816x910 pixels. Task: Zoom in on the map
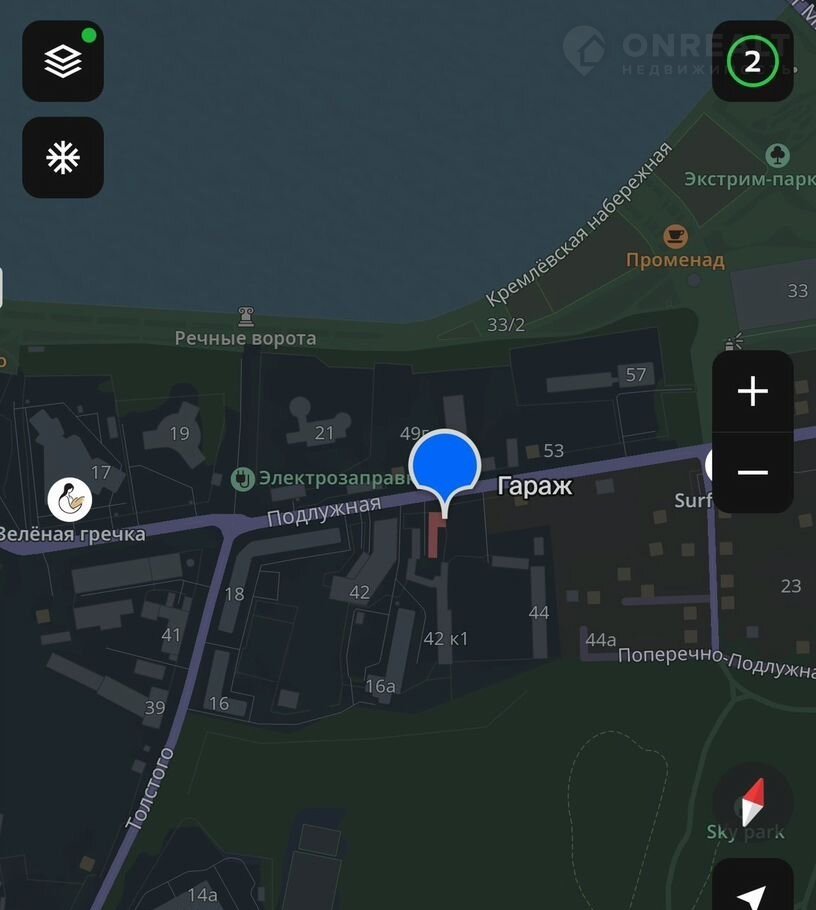[x=752, y=391]
